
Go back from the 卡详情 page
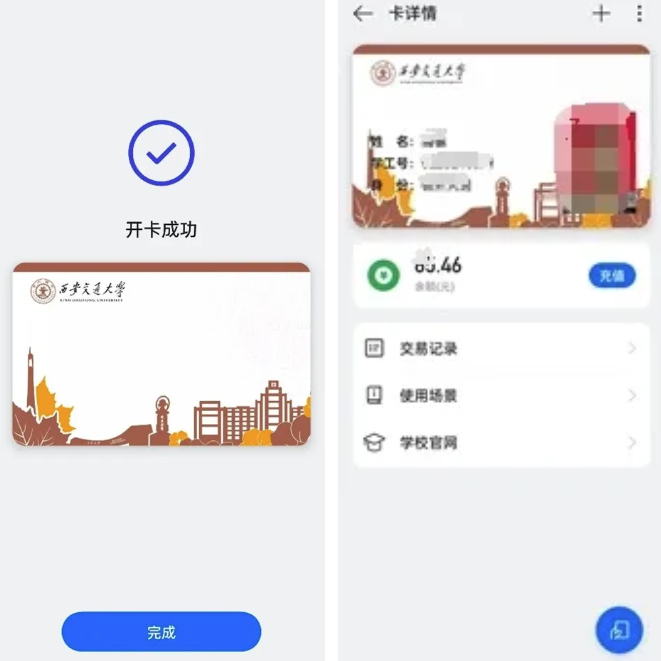coord(363,14)
